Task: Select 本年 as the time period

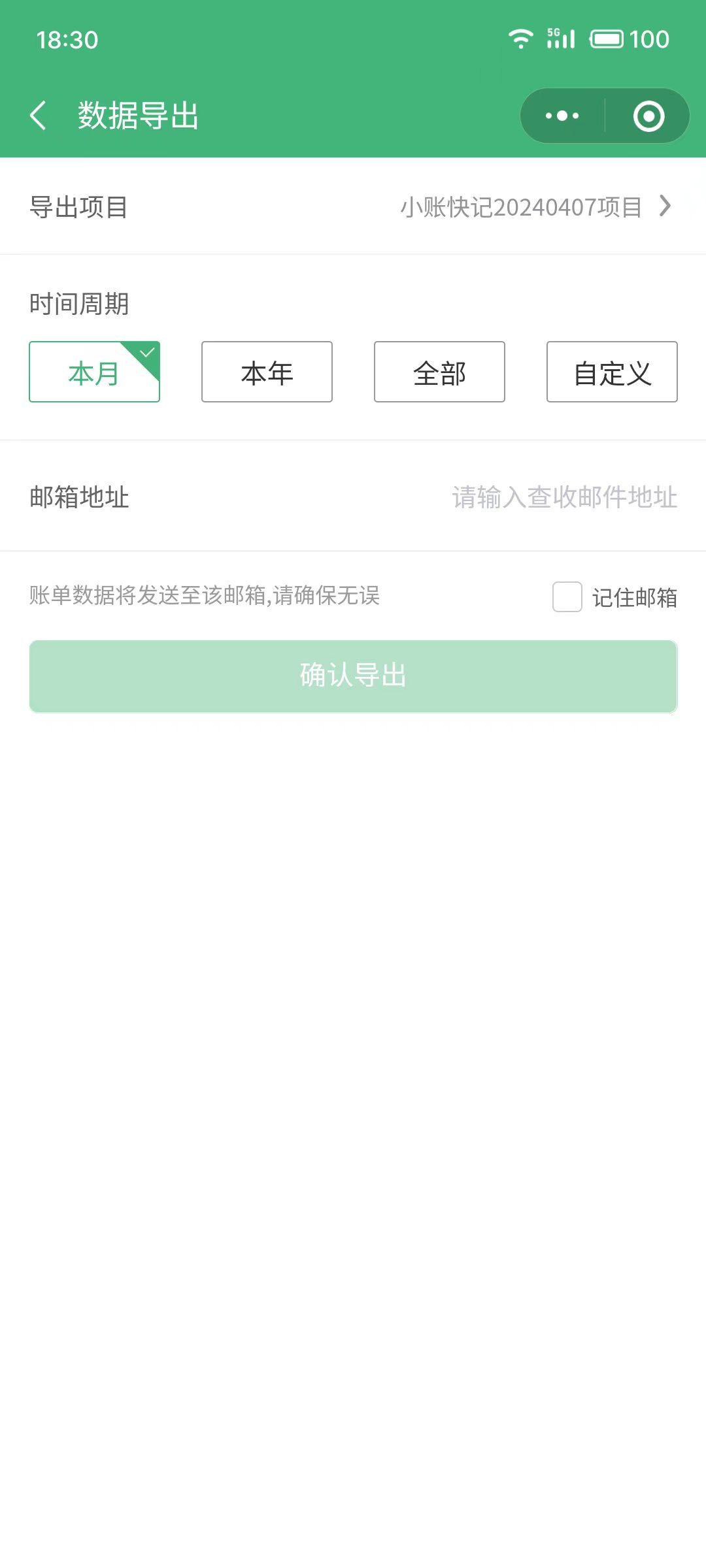Action: point(267,372)
